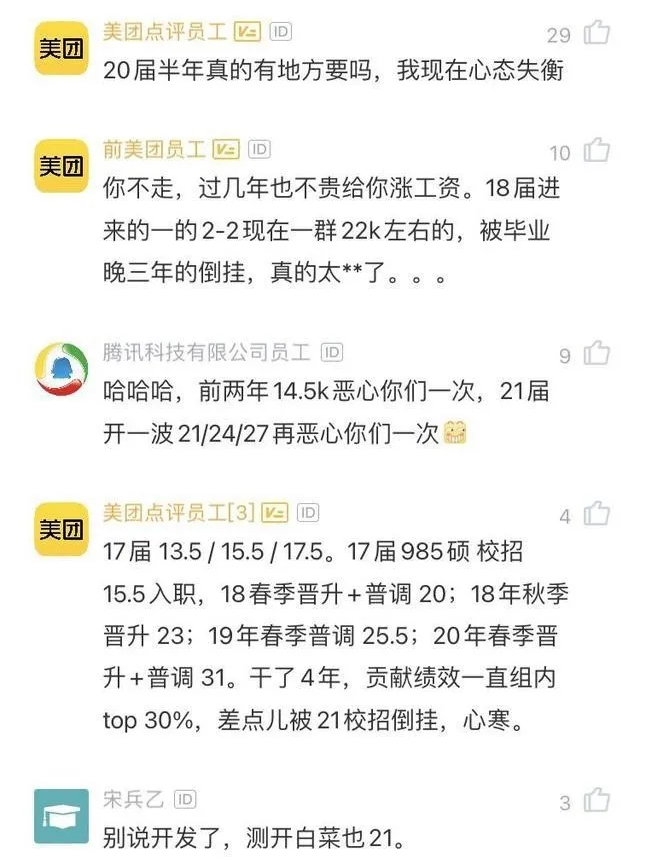This screenshot has width=672, height=860.
Task: Like 美团点评员工[3]'s comment
Action: click(x=597, y=515)
